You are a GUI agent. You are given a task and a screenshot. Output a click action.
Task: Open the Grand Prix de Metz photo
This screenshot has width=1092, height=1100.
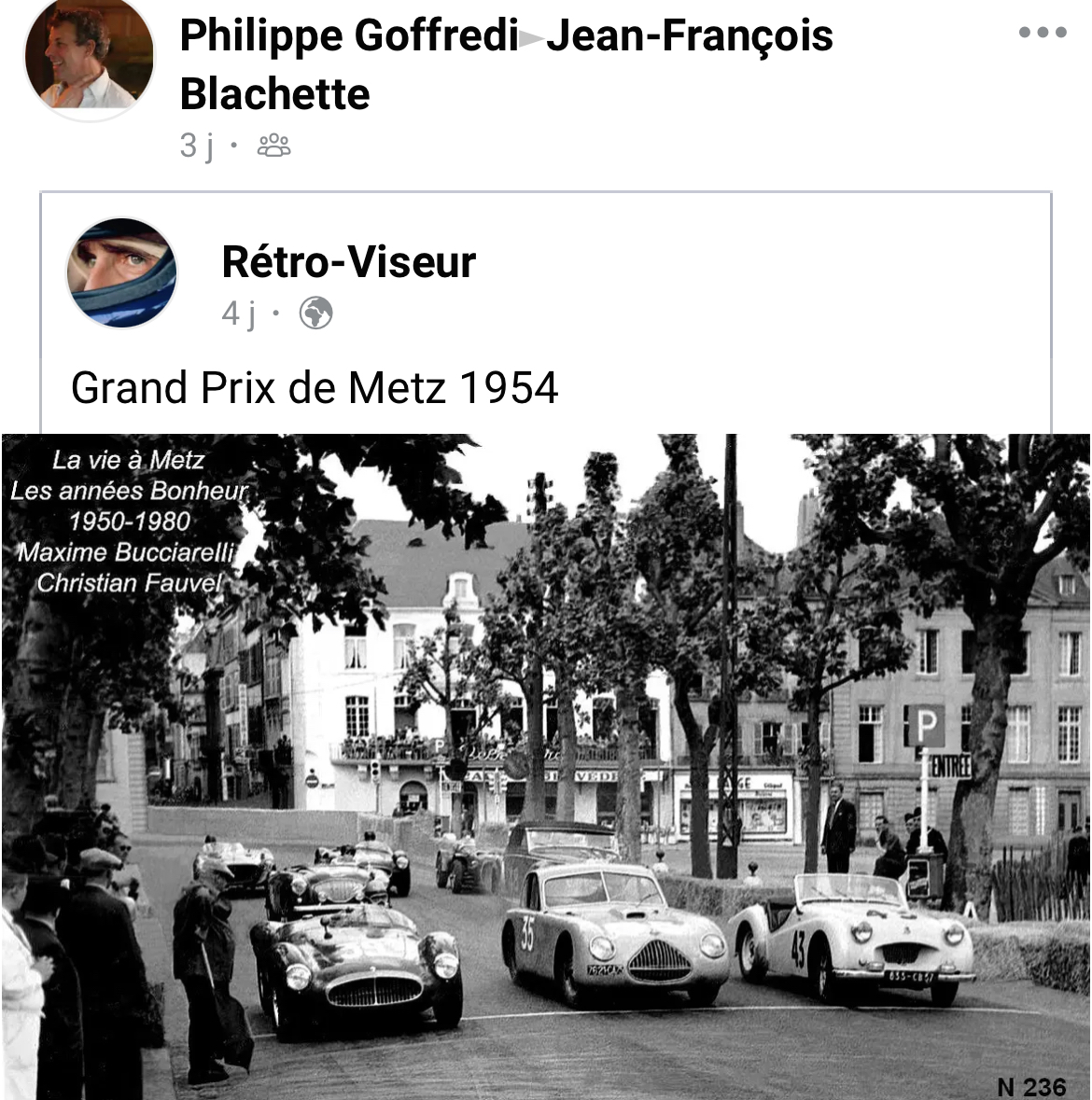pyautogui.click(x=546, y=765)
